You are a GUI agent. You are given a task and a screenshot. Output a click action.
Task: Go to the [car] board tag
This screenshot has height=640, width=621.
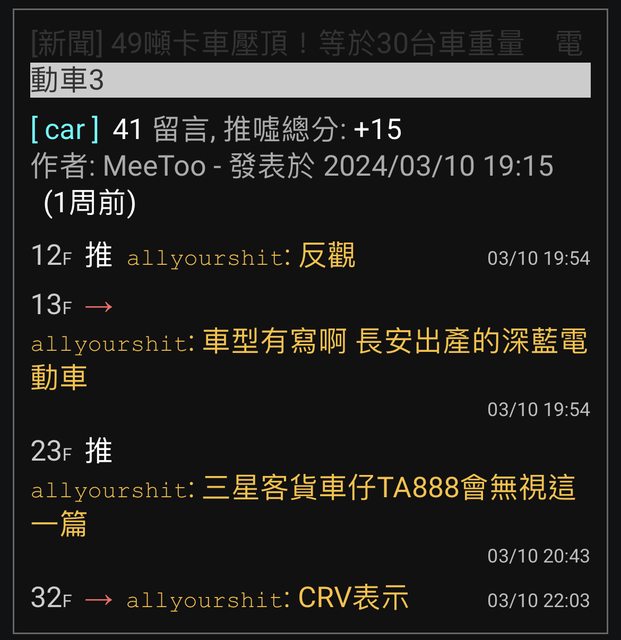[65, 129]
